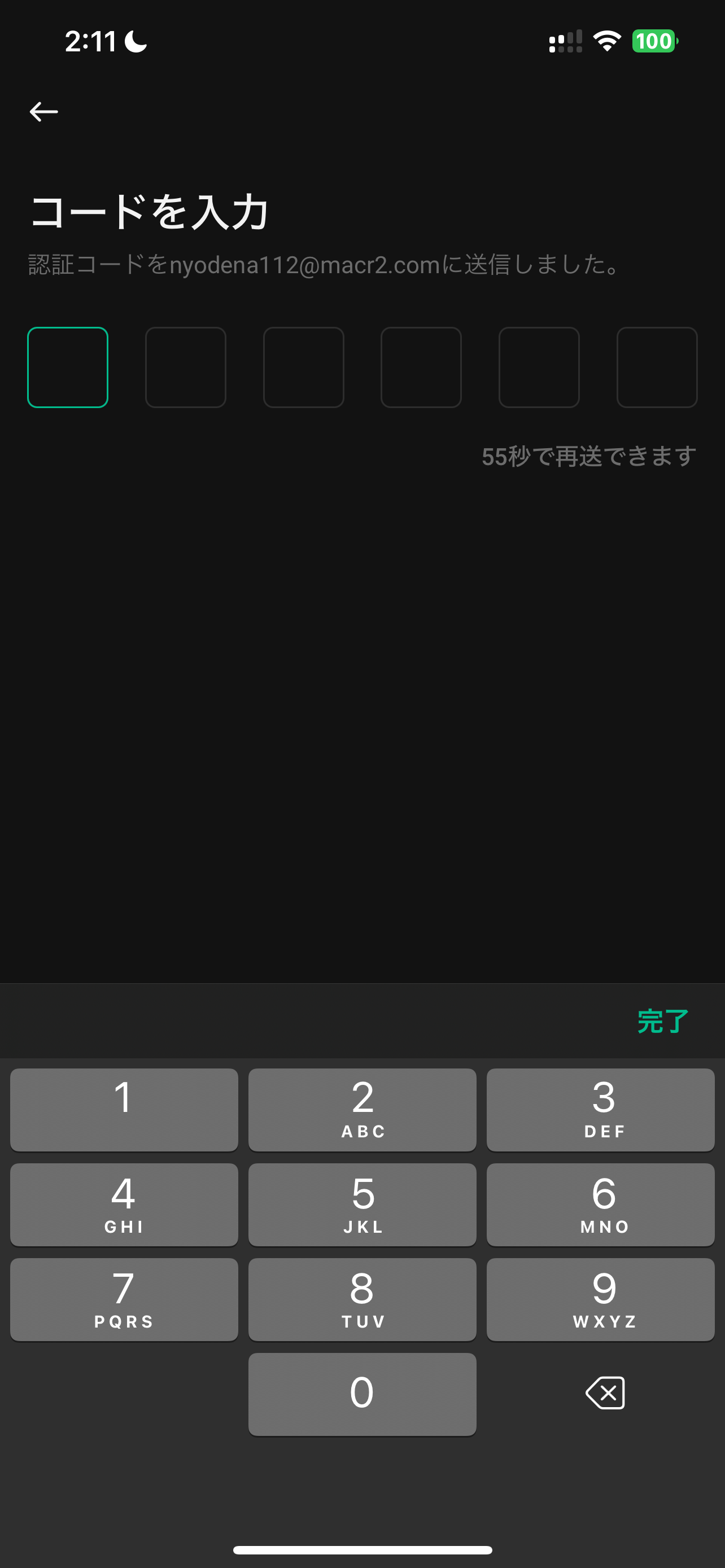Go back using the arrow icon

[x=44, y=111]
